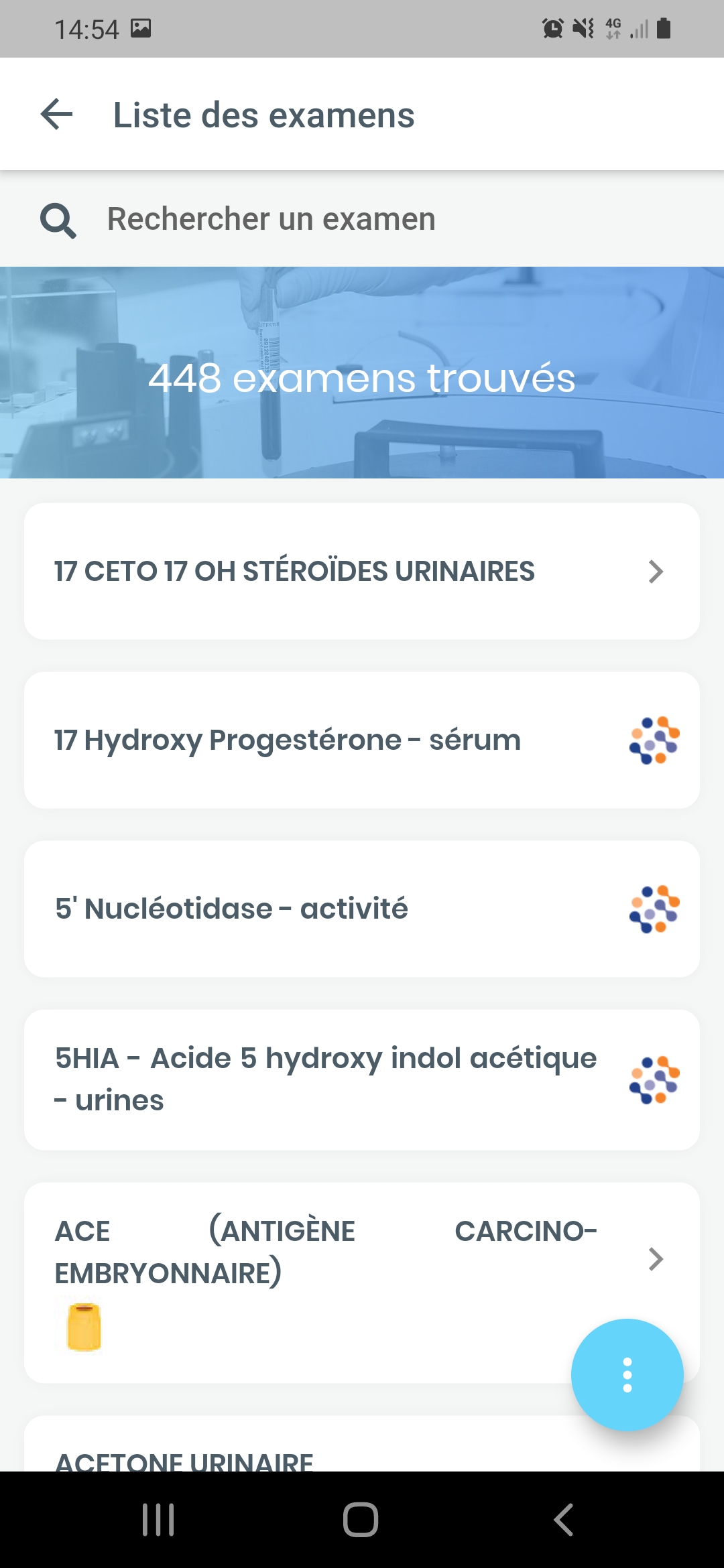
Task: Go back using the app bar arrow
Action: (x=57, y=115)
